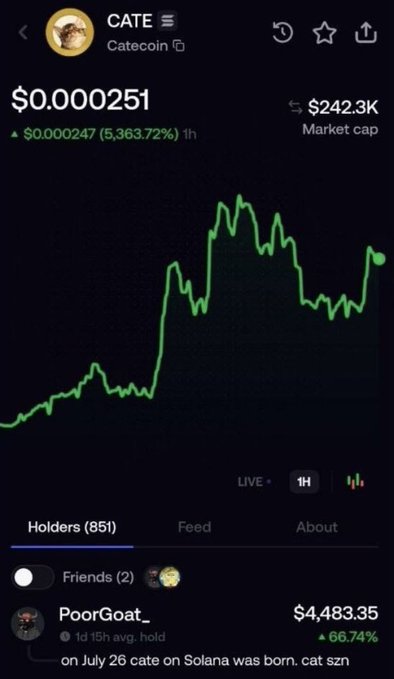
Task: Switch to the Feed tab
Action: (194, 527)
